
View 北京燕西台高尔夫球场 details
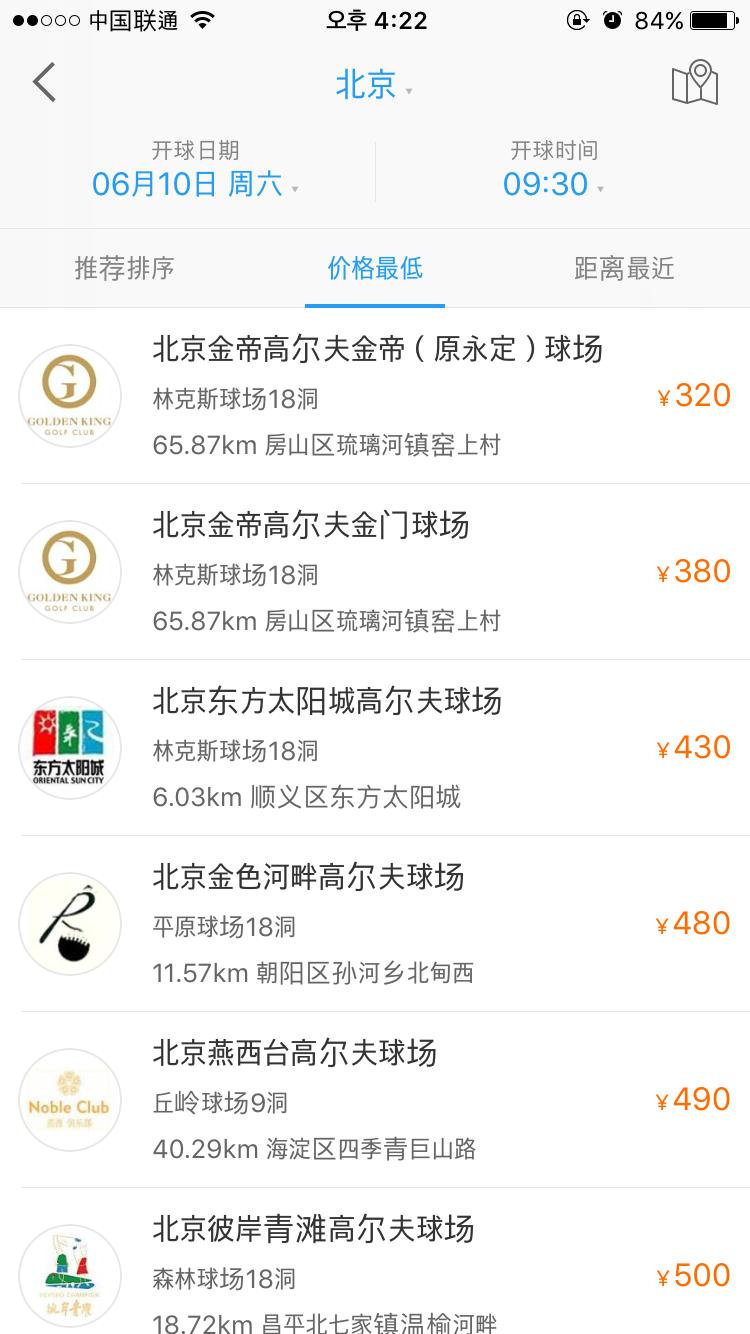pyautogui.click(x=376, y=1100)
